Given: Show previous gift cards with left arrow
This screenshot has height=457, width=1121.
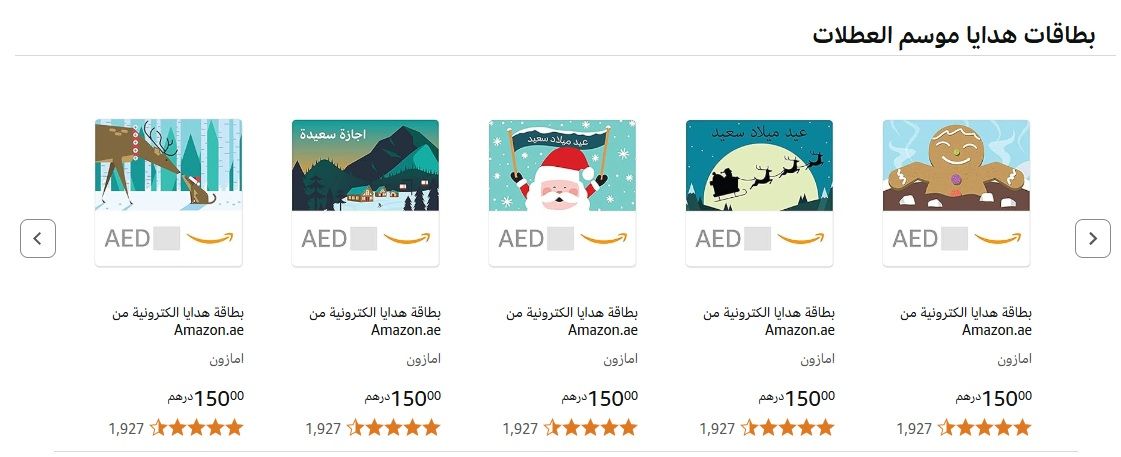Looking at the screenshot, I should 38,239.
